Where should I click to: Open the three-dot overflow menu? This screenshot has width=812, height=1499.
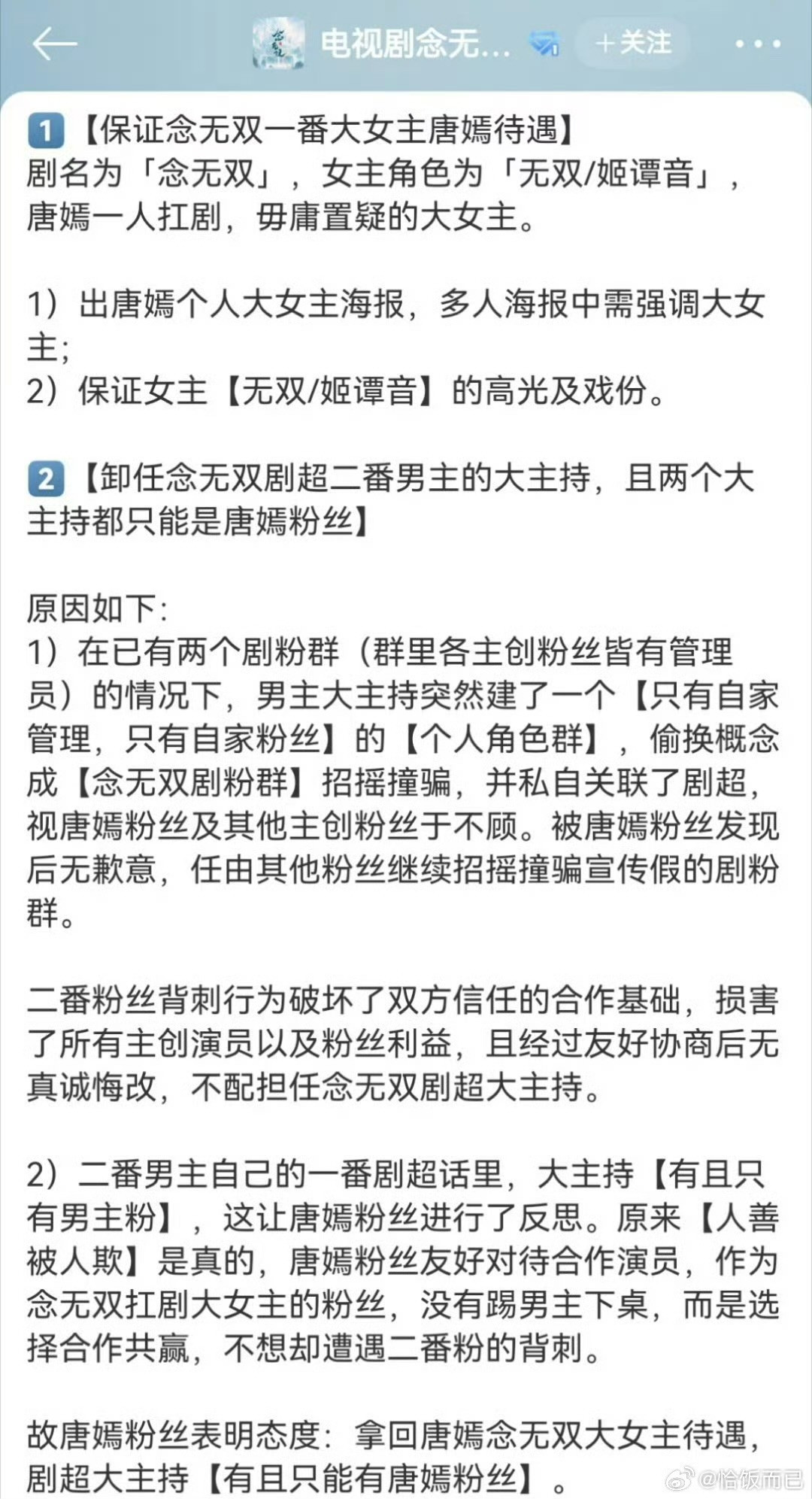click(757, 44)
